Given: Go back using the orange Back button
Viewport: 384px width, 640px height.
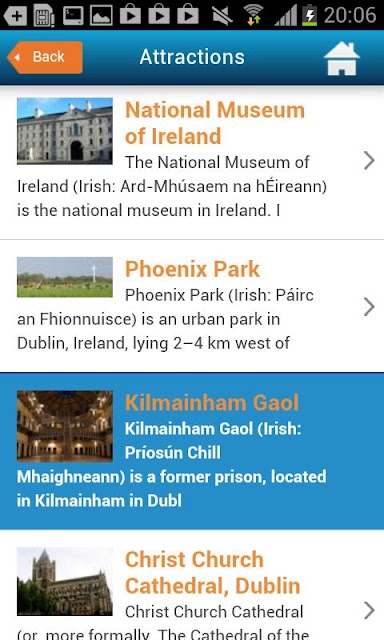Looking at the screenshot, I should [45, 58].
